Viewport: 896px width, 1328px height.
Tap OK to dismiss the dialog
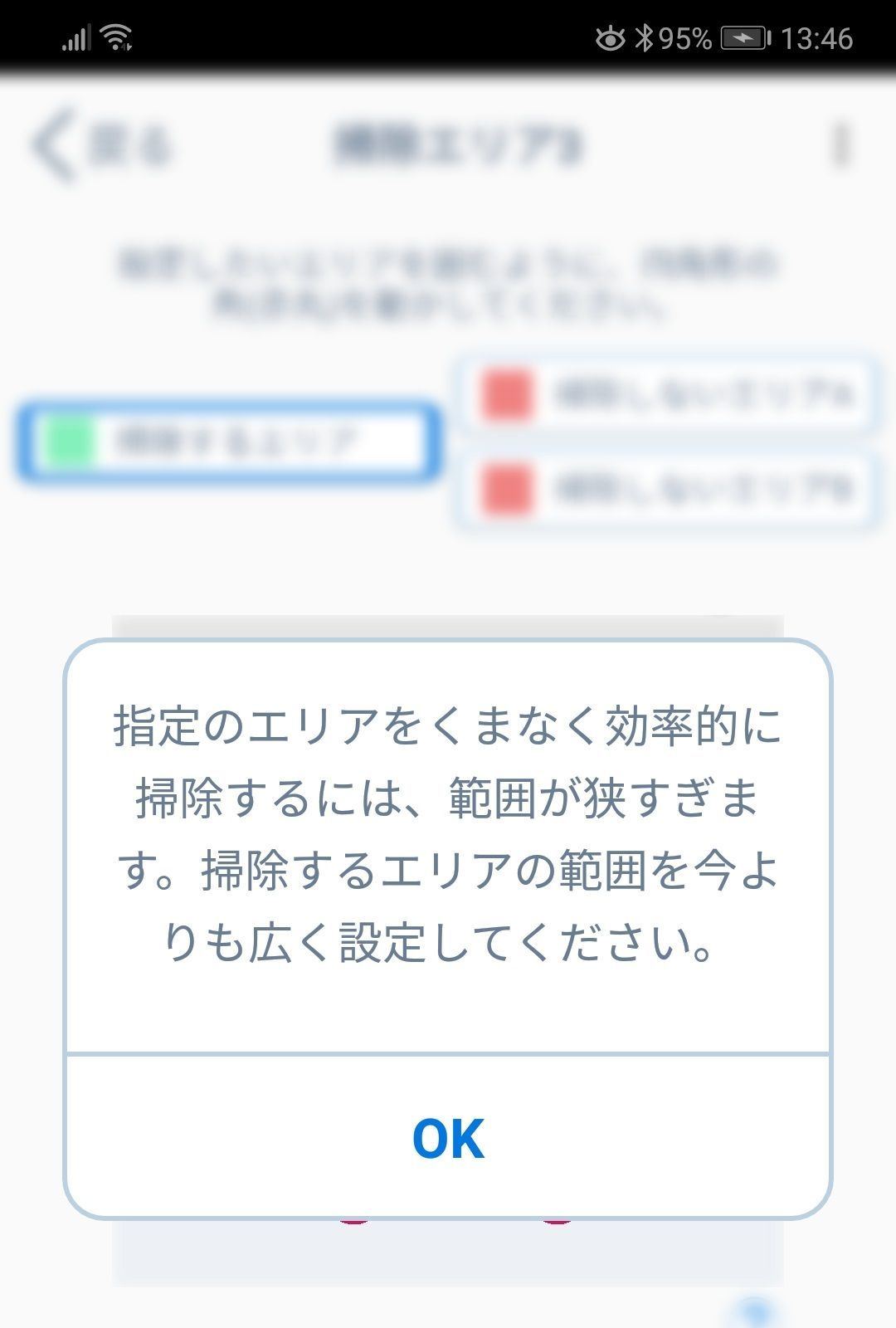tap(448, 1138)
